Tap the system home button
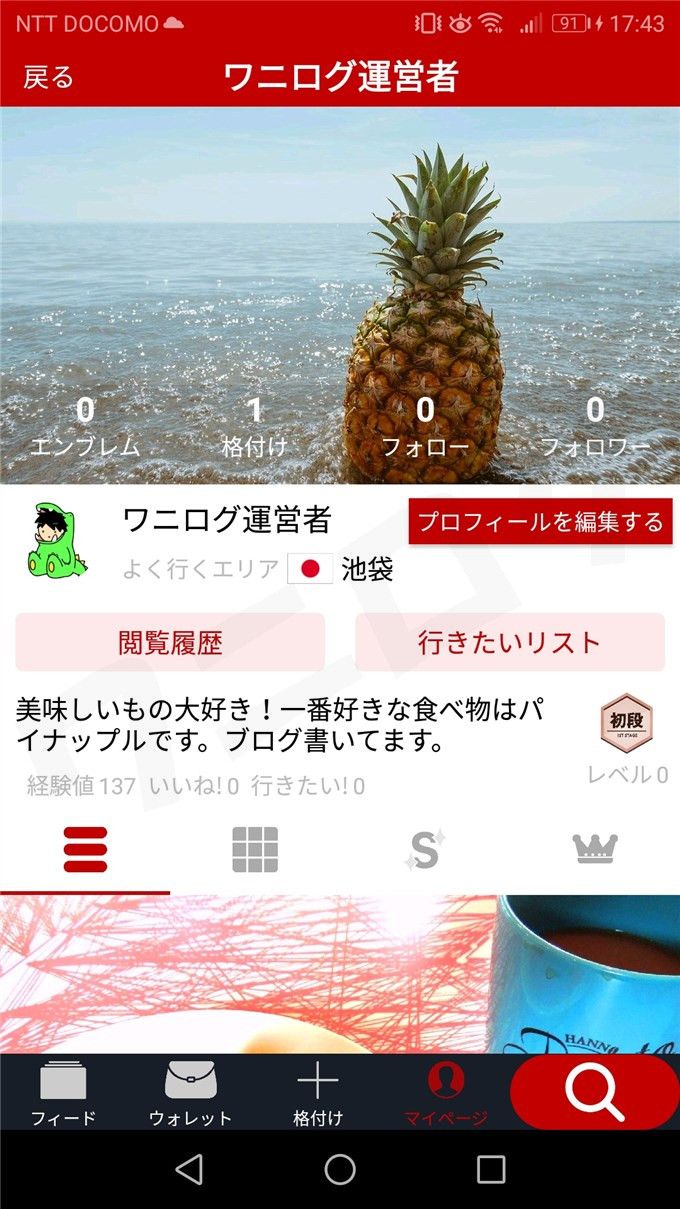The image size is (680, 1209). (x=340, y=1169)
